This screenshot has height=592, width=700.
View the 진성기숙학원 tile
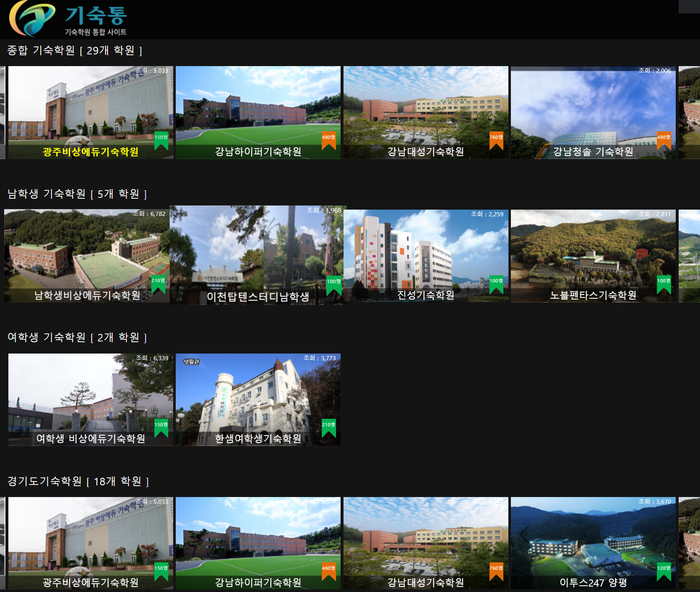click(x=425, y=254)
